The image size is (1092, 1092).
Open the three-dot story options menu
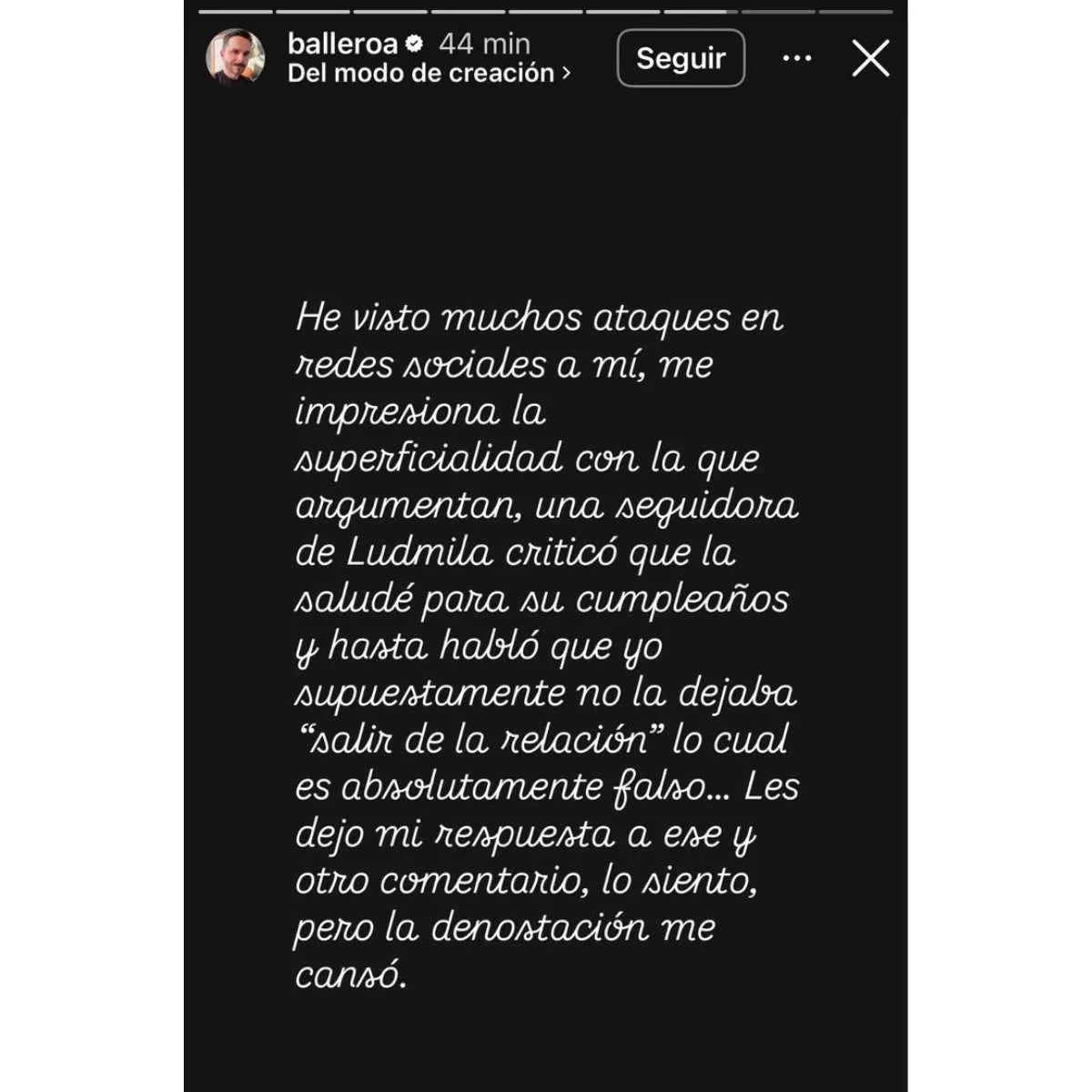[x=797, y=58]
